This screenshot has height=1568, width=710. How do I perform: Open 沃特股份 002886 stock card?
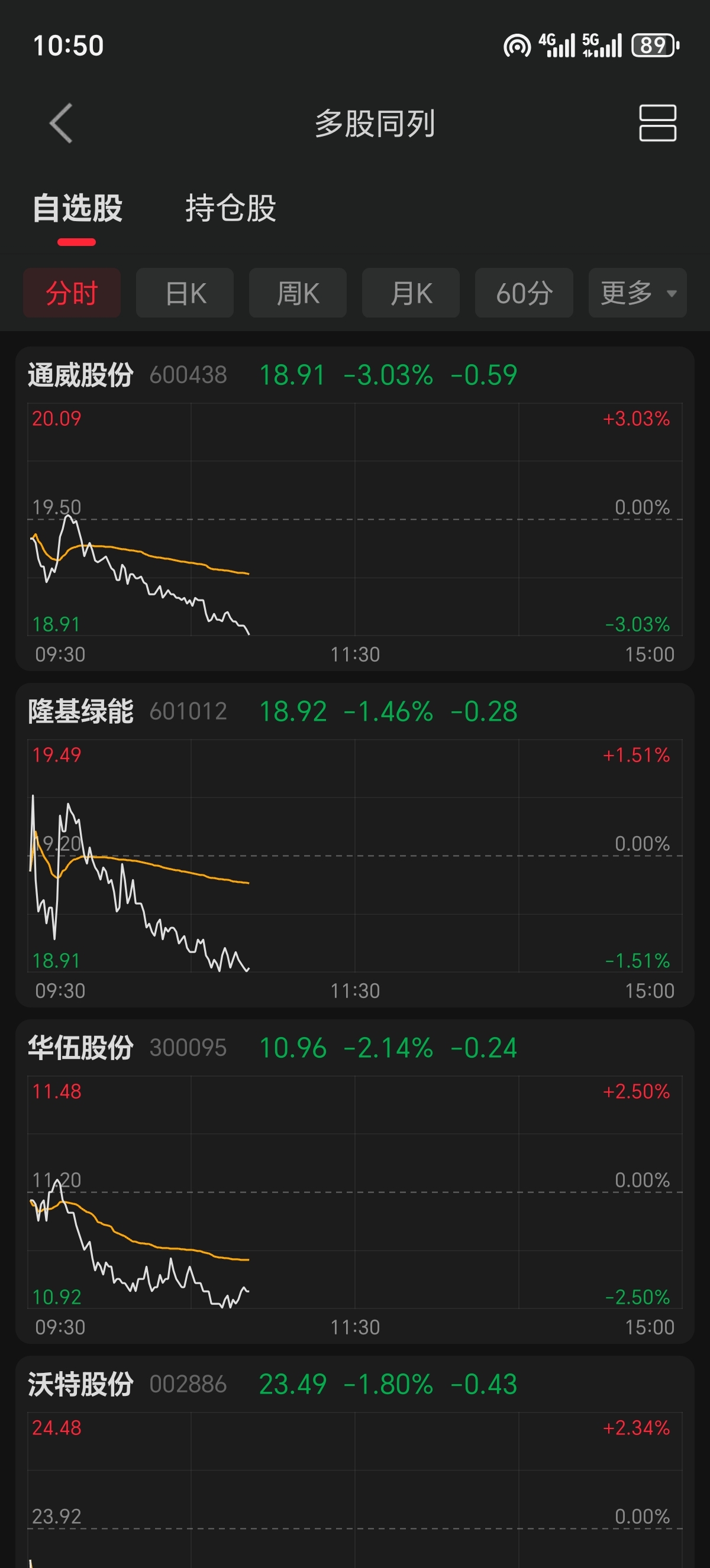click(355, 1462)
